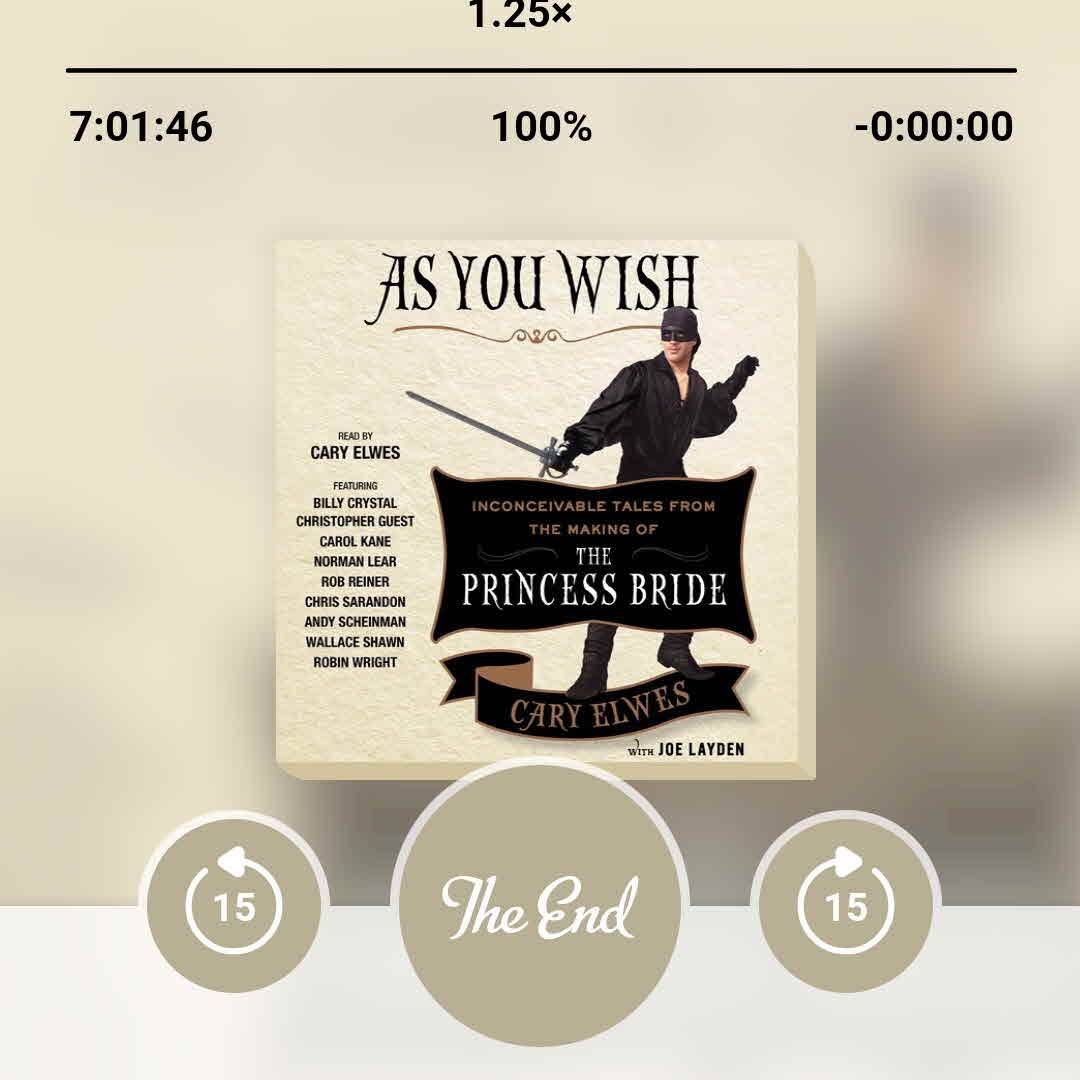Change the 1.25× playback speed

click(520, 15)
